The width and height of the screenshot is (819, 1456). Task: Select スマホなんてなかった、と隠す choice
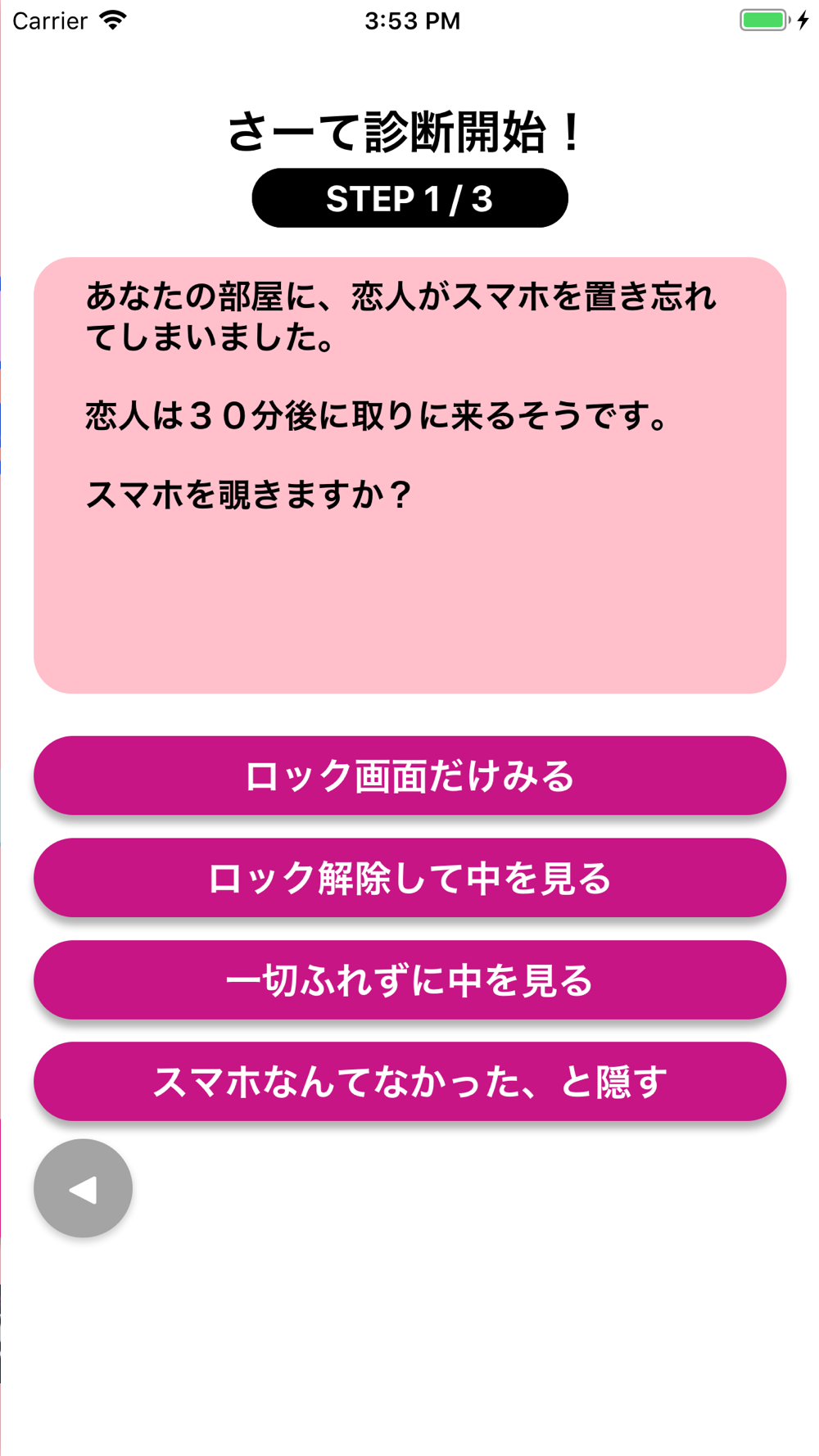tap(409, 1081)
